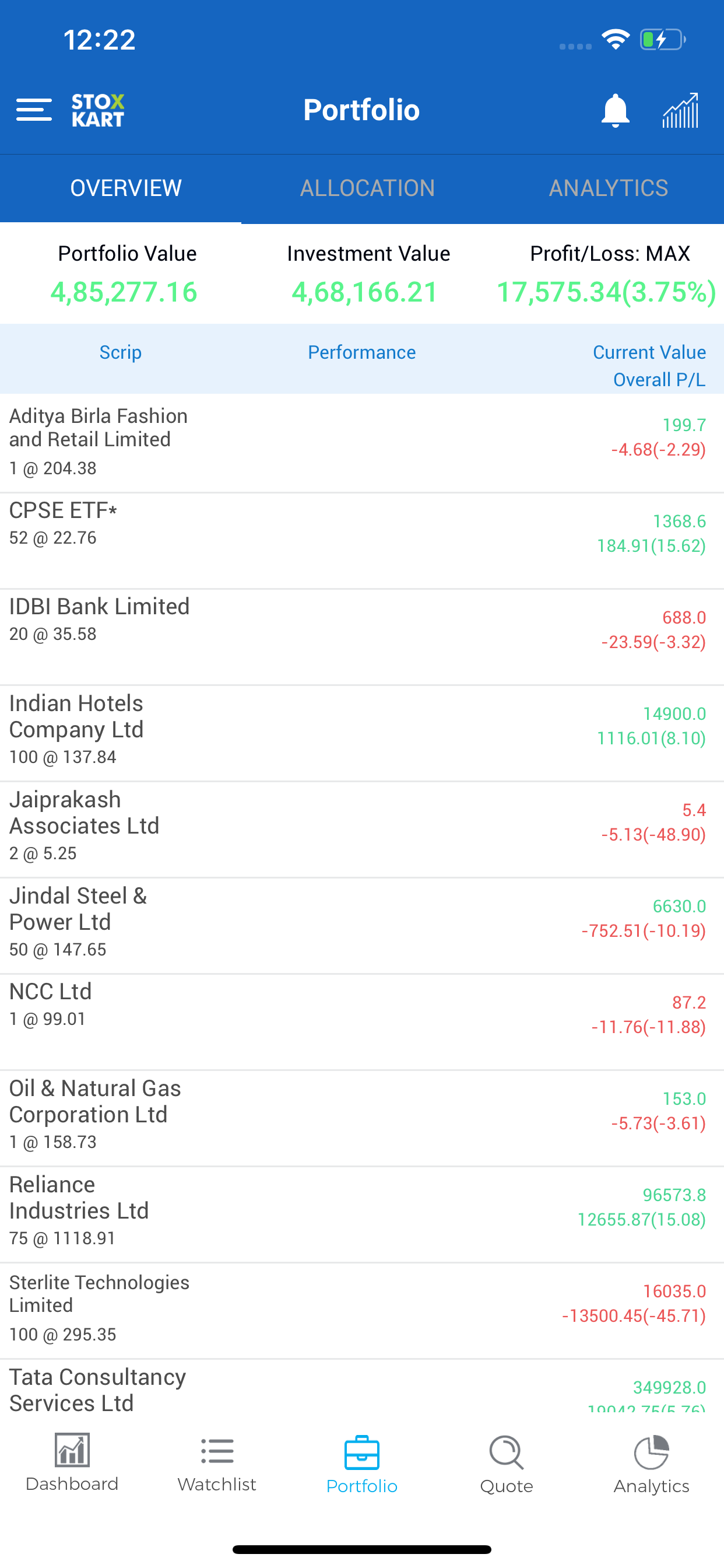View Jaiprakash Associates Ltd holding
The height and width of the screenshot is (1568, 724).
362,829
